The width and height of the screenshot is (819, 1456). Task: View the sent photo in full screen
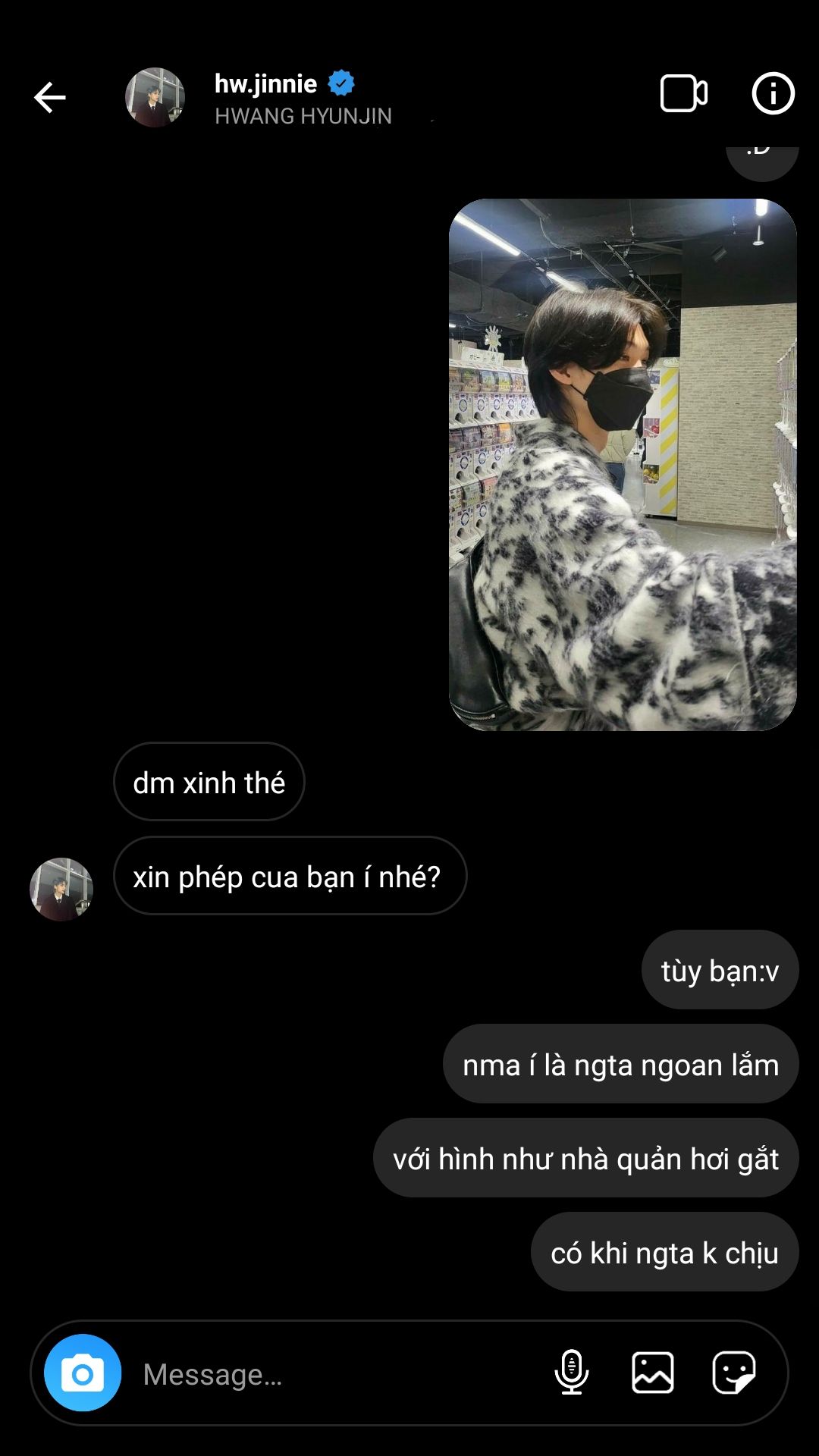[623, 464]
